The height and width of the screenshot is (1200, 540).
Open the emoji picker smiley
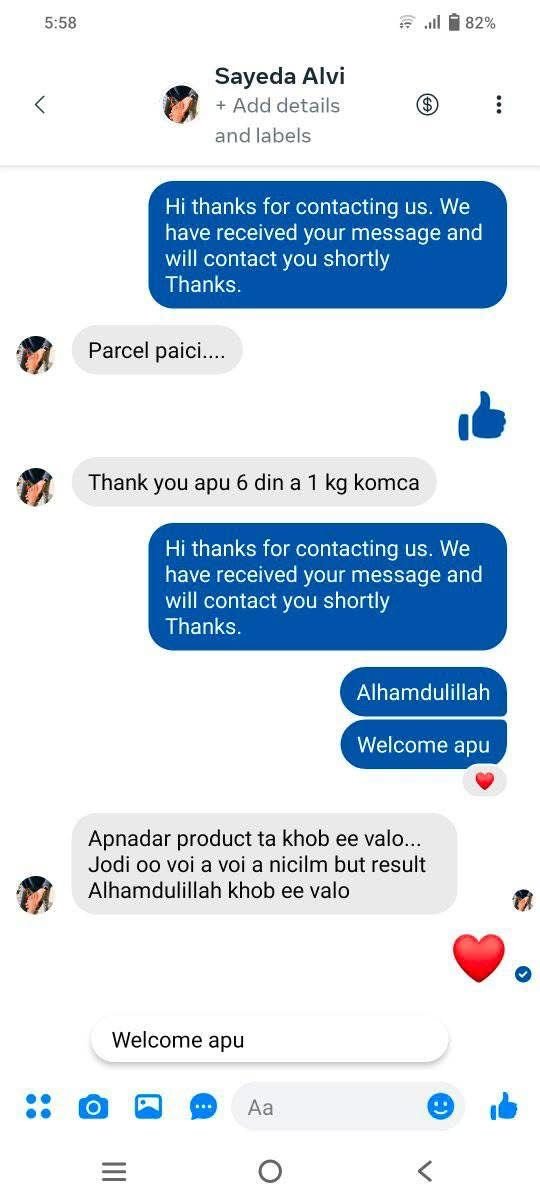[440, 1106]
